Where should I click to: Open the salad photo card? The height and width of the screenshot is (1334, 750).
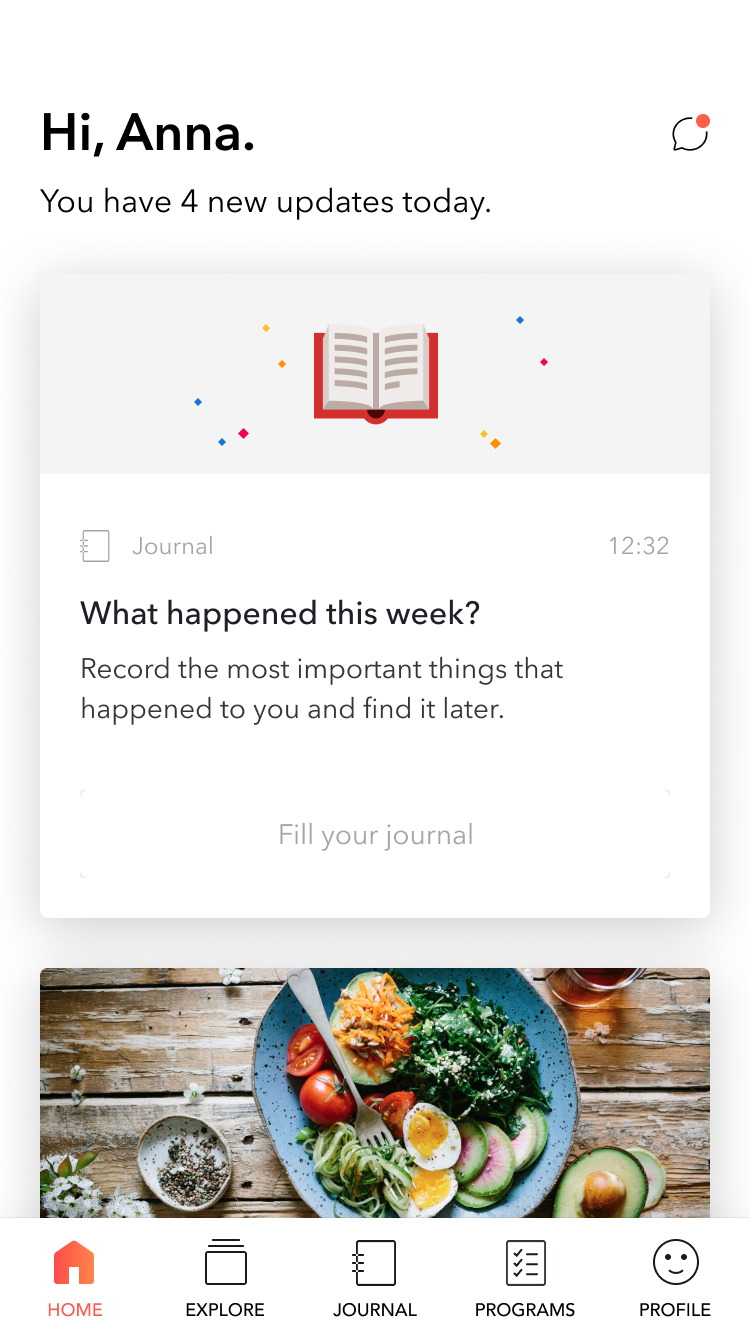[x=375, y=1092]
